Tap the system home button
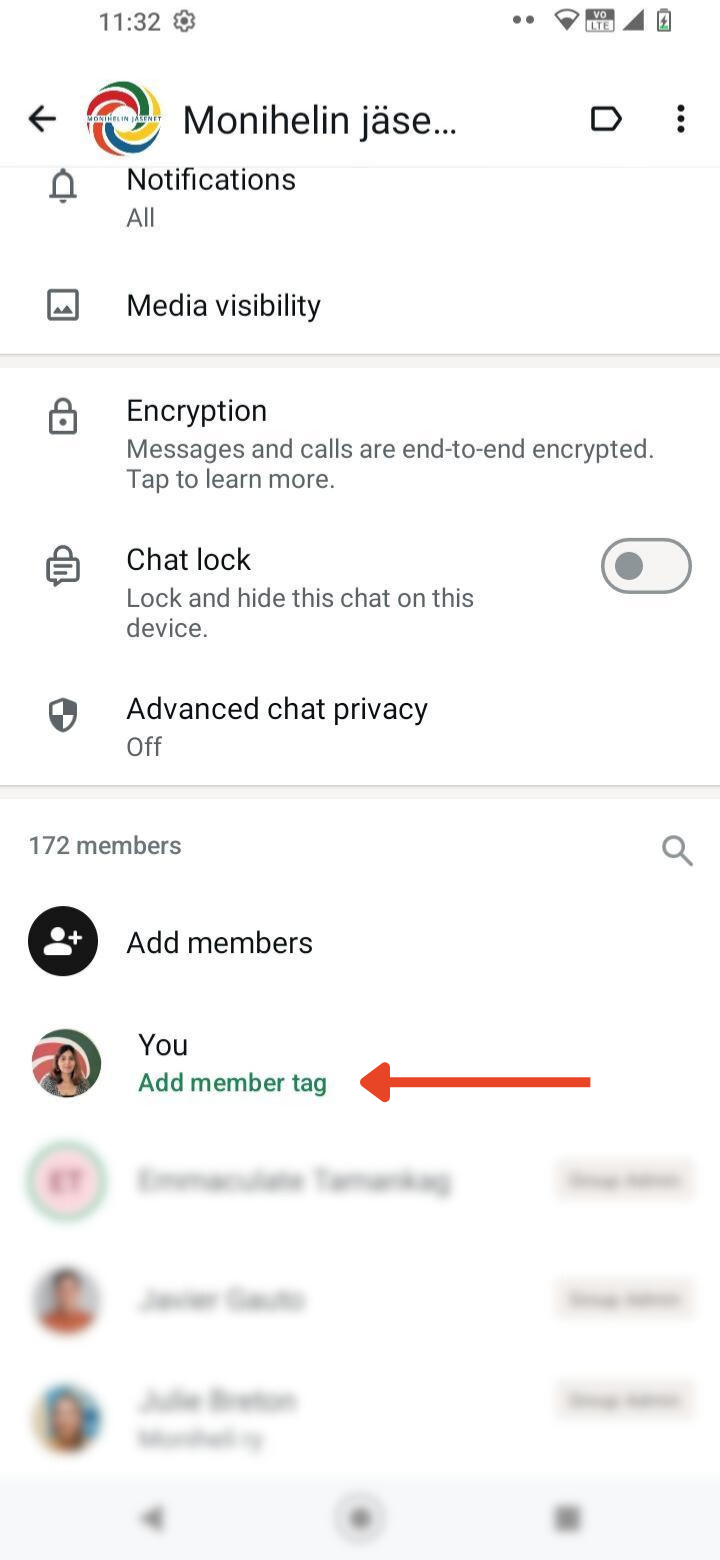The width and height of the screenshot is (720, 1560). [360, 1520]
